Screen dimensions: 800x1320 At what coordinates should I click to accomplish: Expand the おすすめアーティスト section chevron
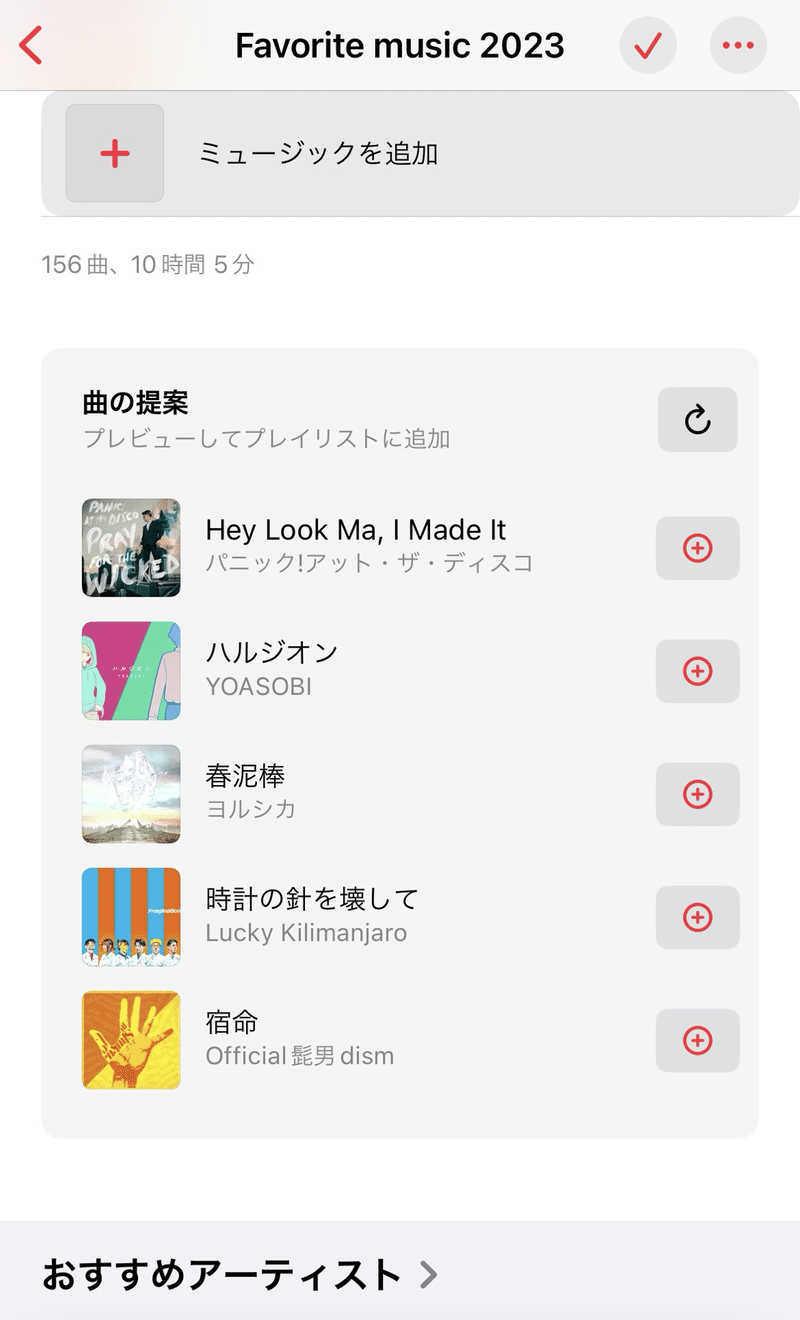428,1275
